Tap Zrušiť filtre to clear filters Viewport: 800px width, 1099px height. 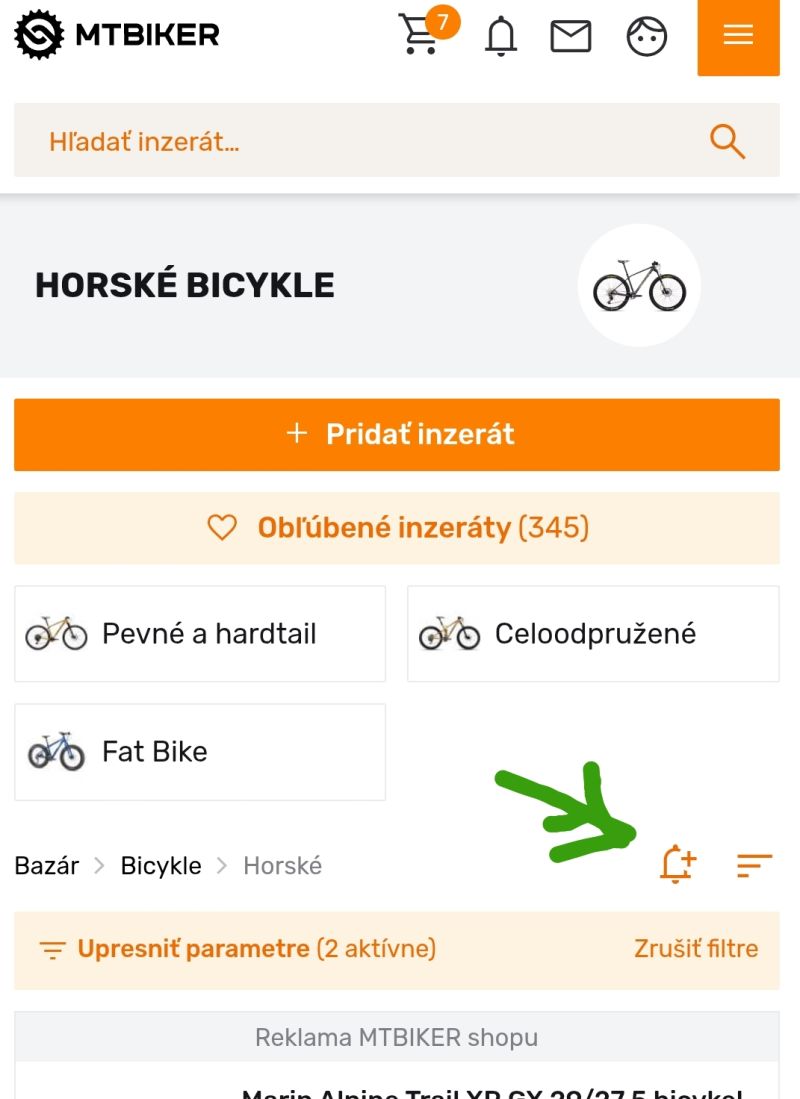(696, 949)
